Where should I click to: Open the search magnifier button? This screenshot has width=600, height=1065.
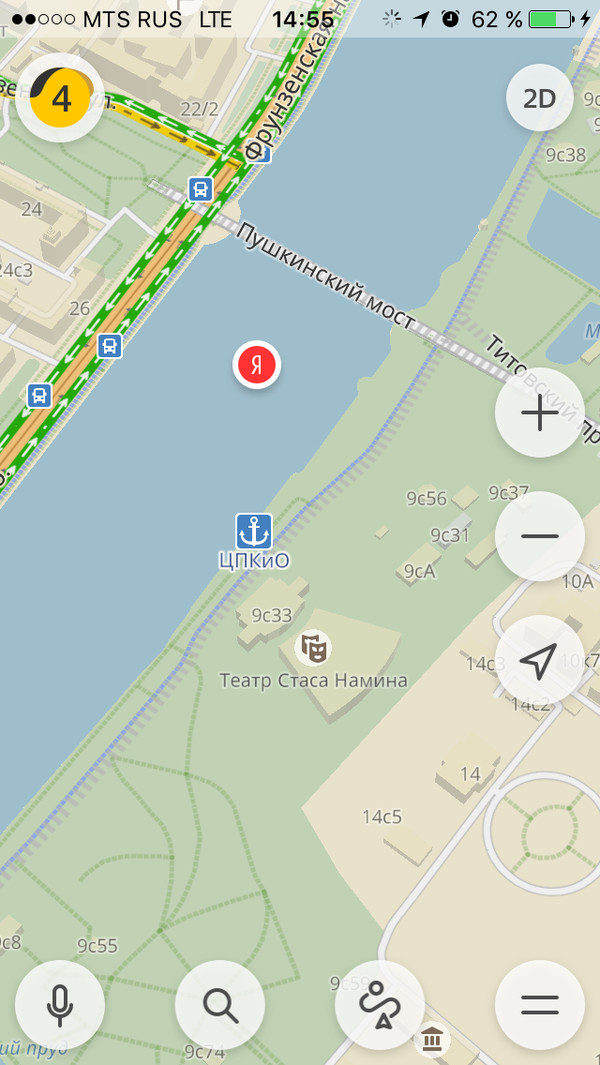220,1004
